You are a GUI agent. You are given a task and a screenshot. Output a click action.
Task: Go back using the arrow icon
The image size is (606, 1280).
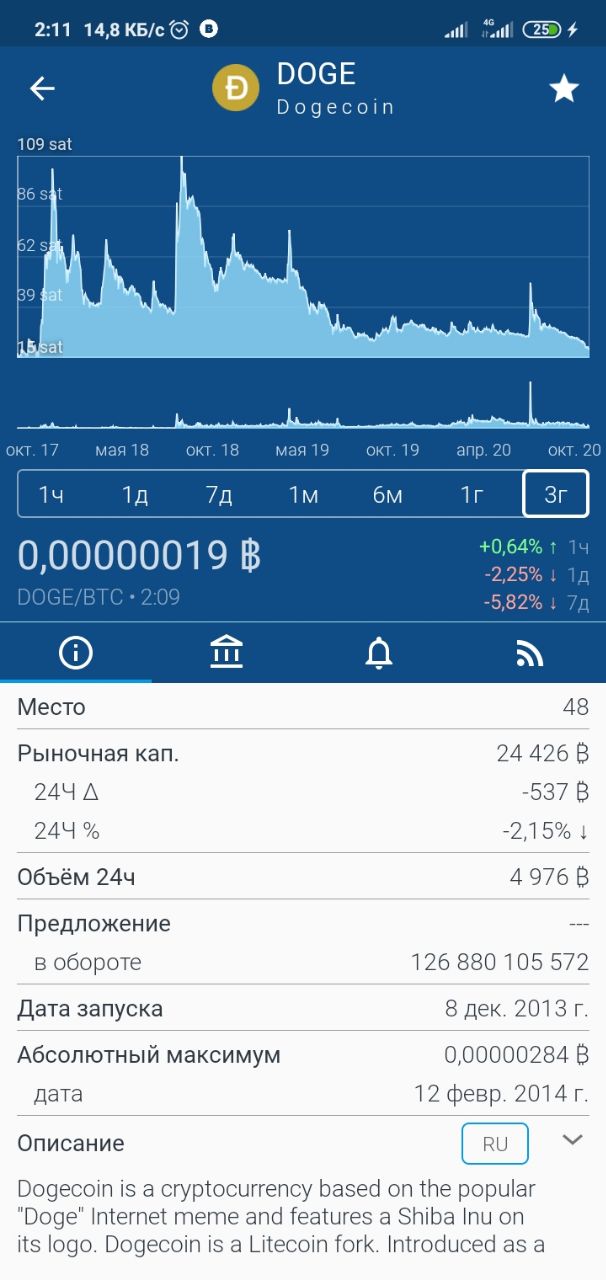point(42,89)
